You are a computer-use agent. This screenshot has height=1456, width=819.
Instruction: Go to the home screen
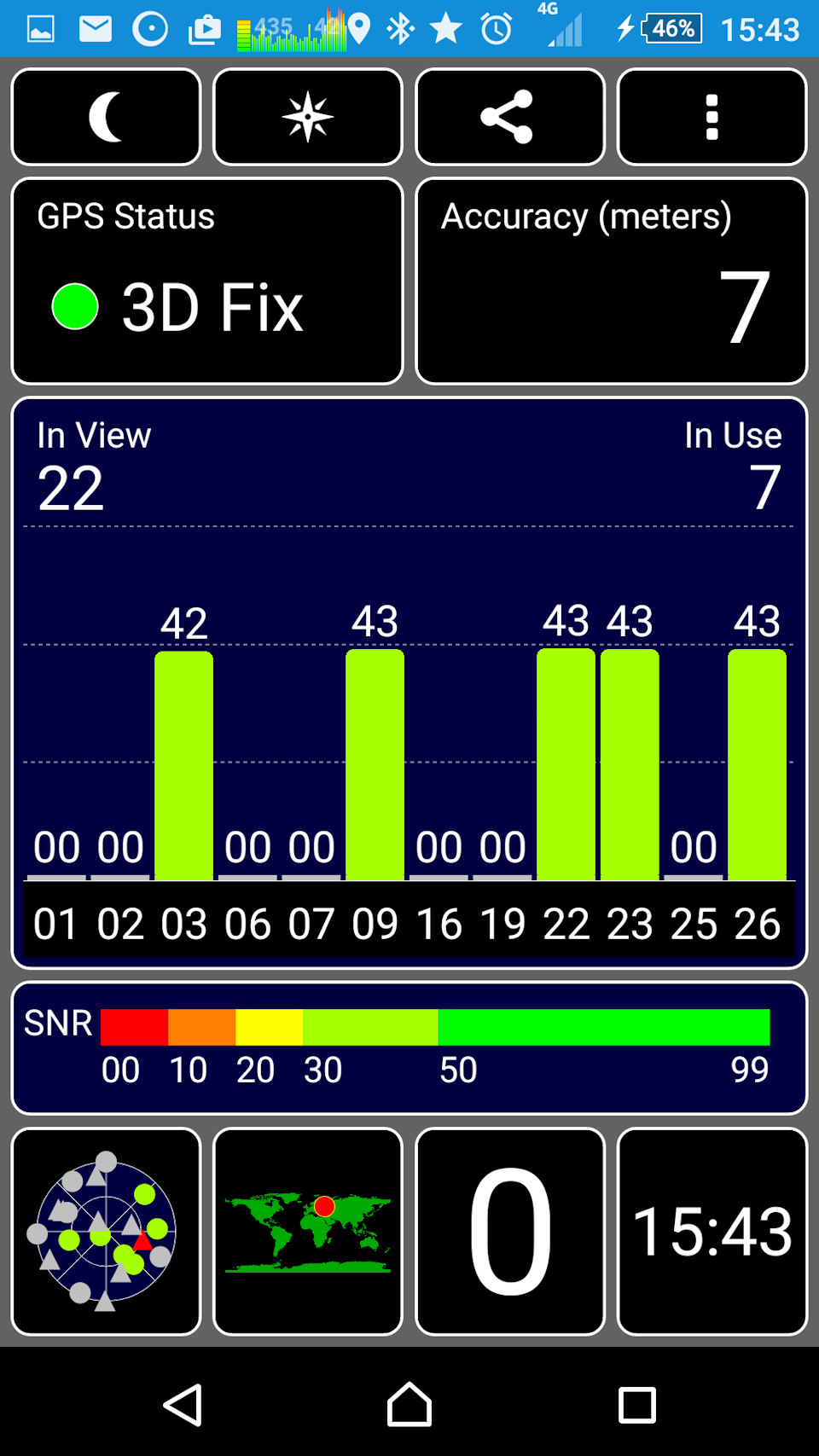409,1405
